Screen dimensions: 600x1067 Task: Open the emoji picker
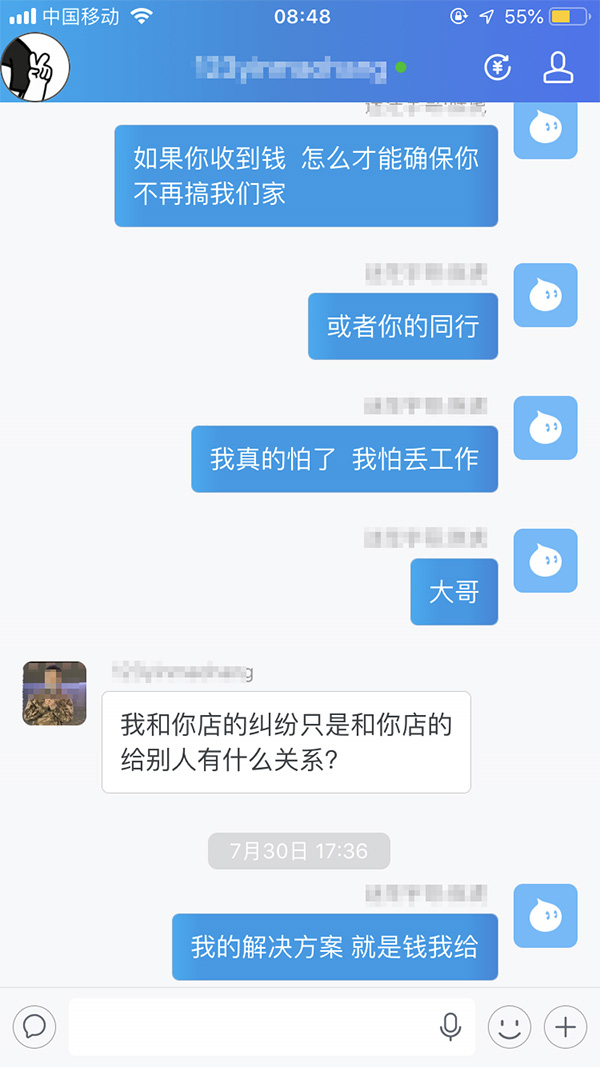coord(509,1026)
